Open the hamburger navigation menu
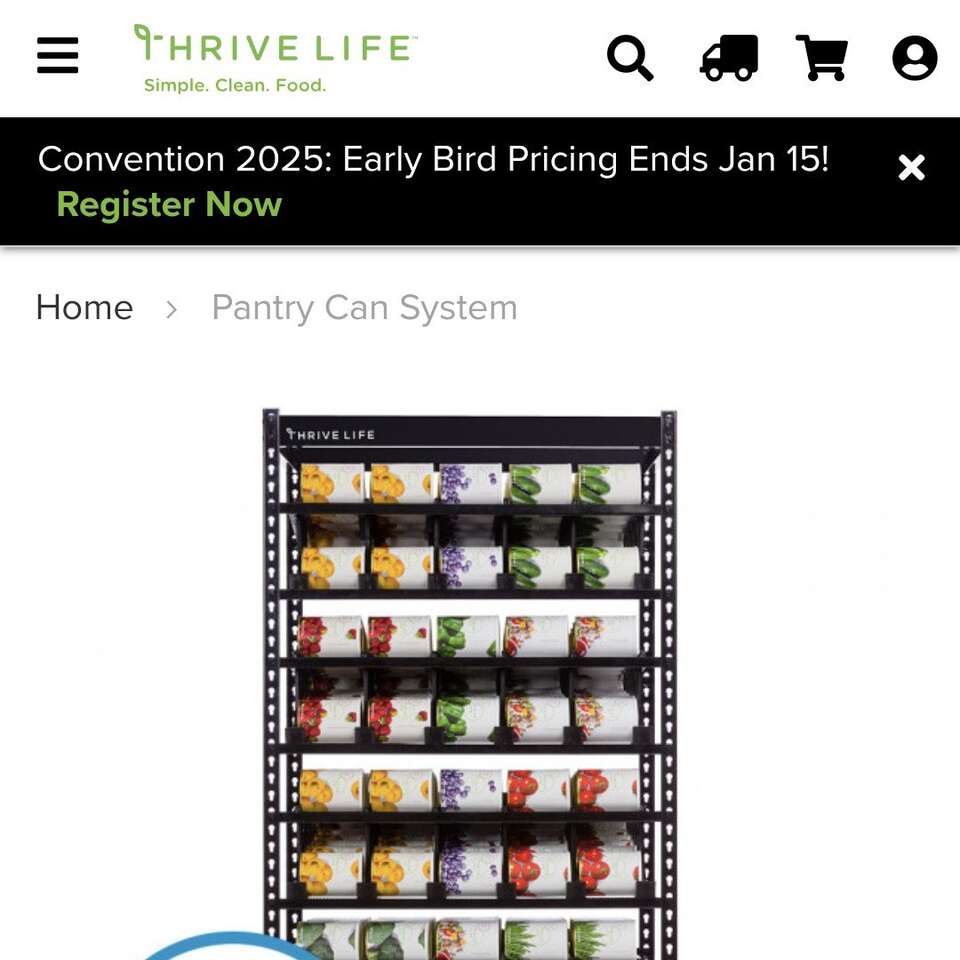The image size is (960, 960). tap(57, 56)
